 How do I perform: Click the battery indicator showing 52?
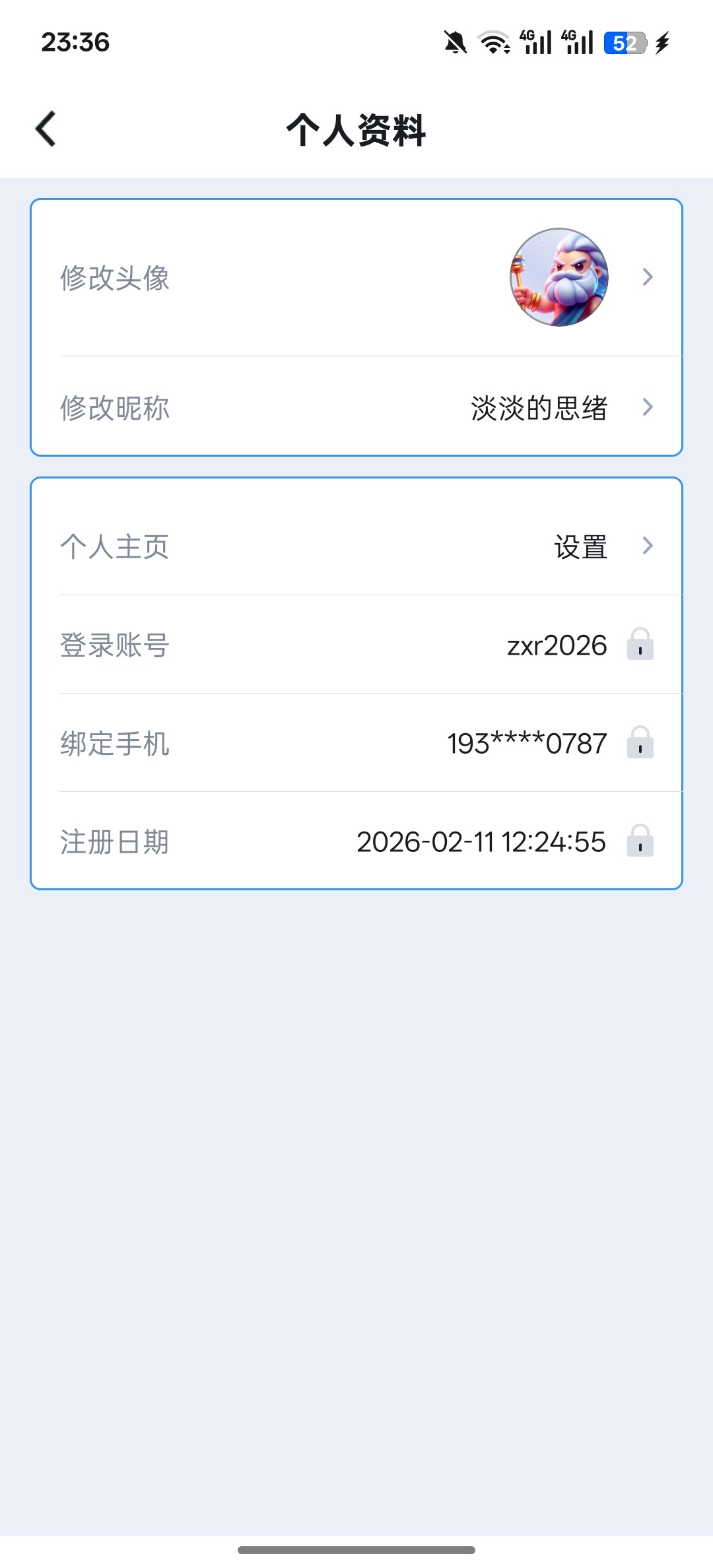click(x=625, y=42)
